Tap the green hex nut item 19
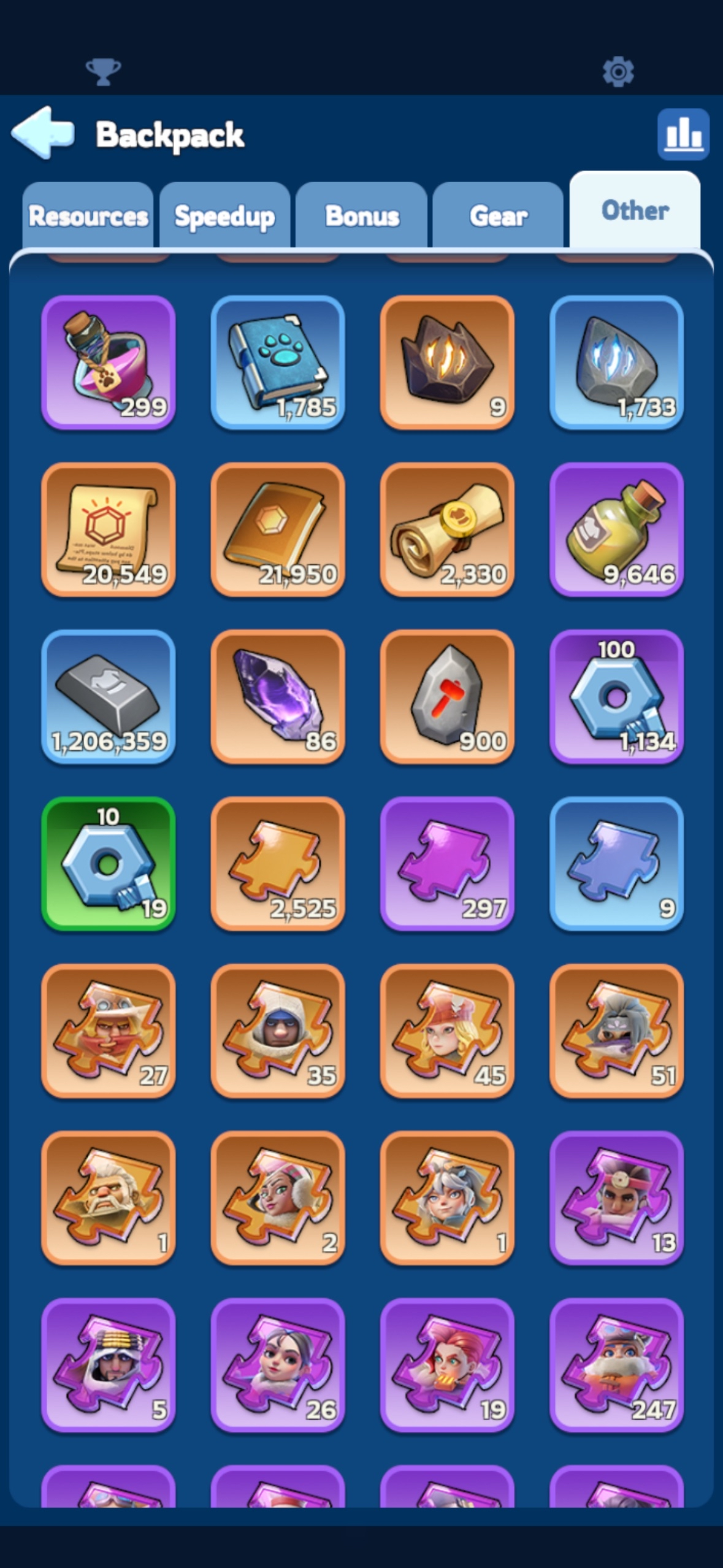This screenshot has height=1568, width=723. tap(109, 864)
